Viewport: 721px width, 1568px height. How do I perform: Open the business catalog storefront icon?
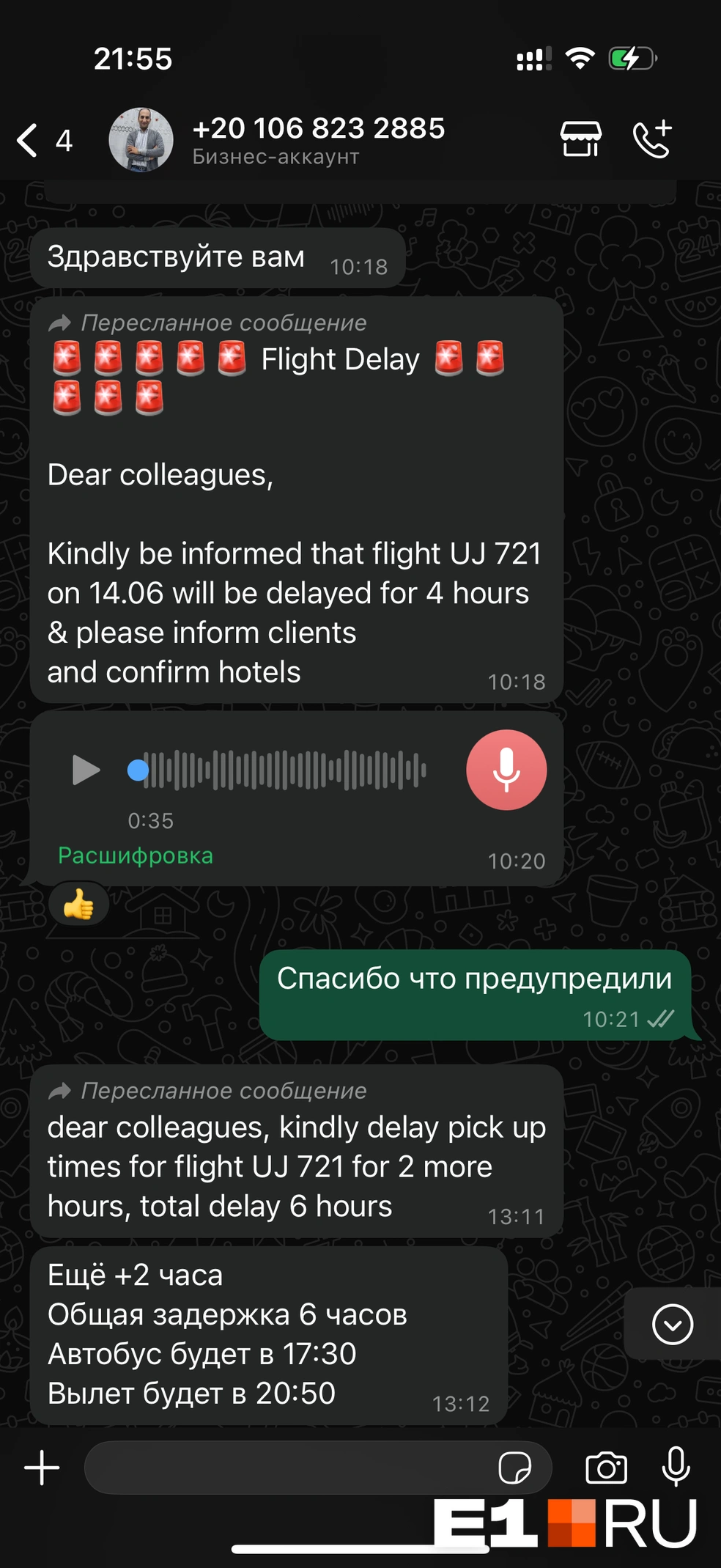point(580,139)
